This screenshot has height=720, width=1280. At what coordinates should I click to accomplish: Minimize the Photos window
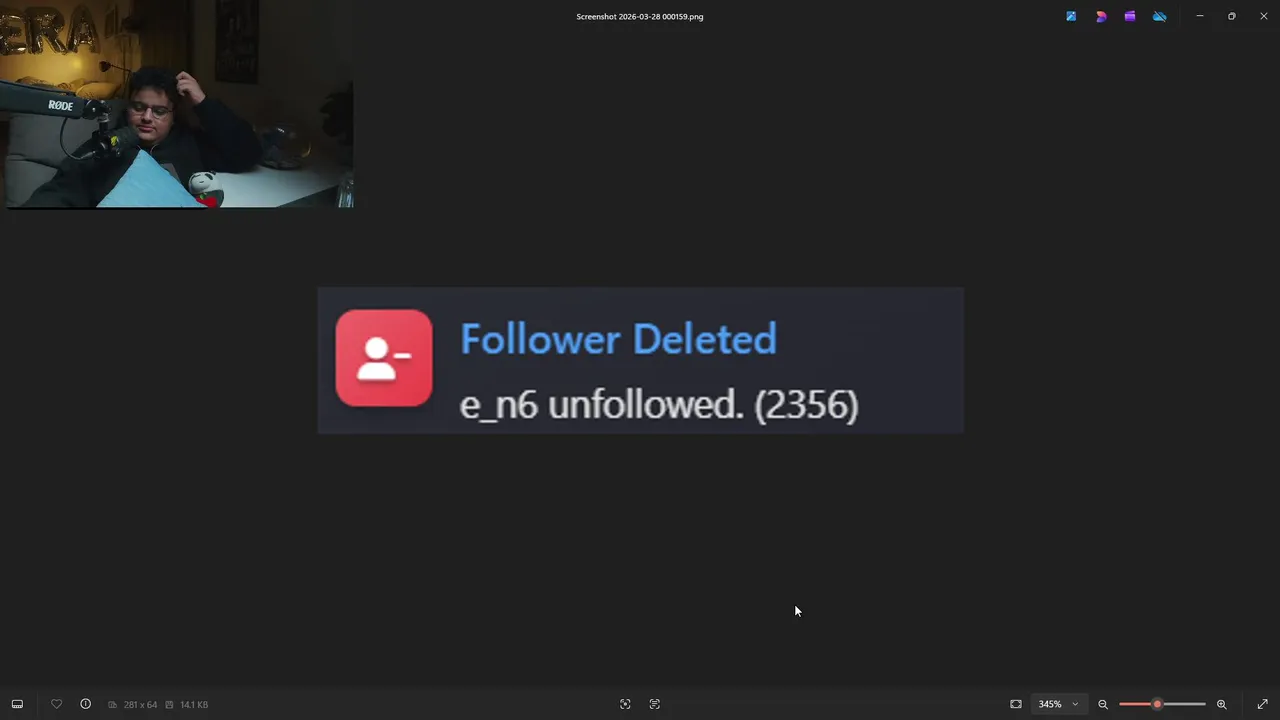click(x=1200, y=16)
